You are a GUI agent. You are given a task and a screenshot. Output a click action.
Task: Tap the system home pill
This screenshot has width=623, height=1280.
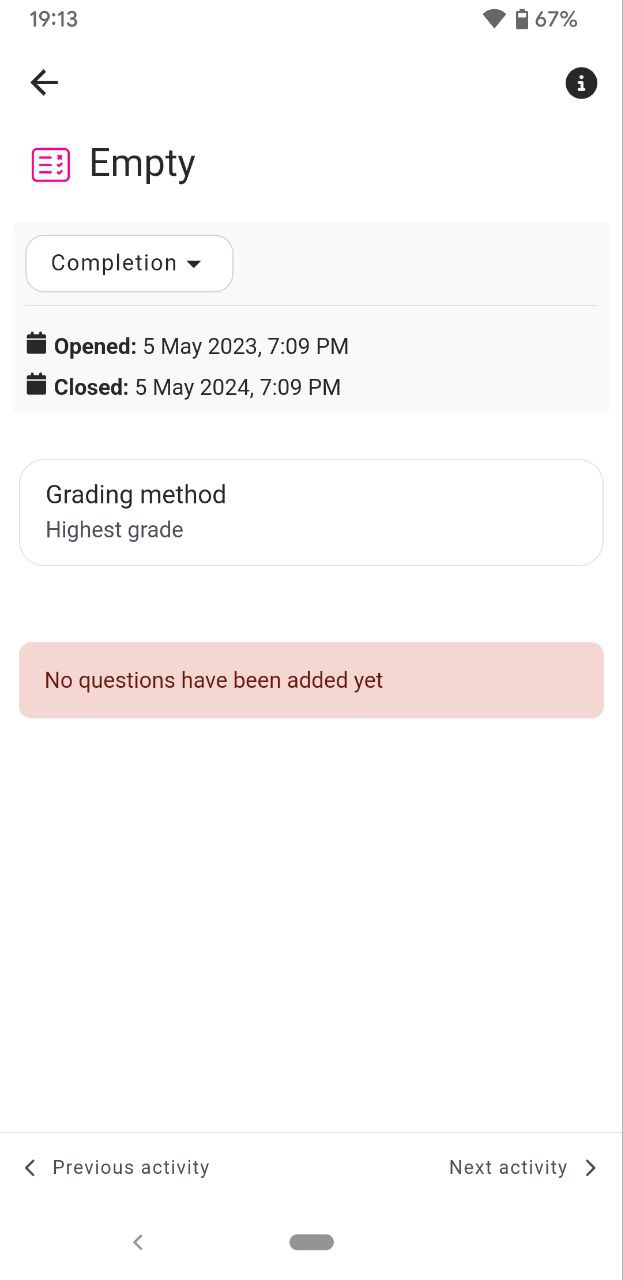pos(312,1242)
